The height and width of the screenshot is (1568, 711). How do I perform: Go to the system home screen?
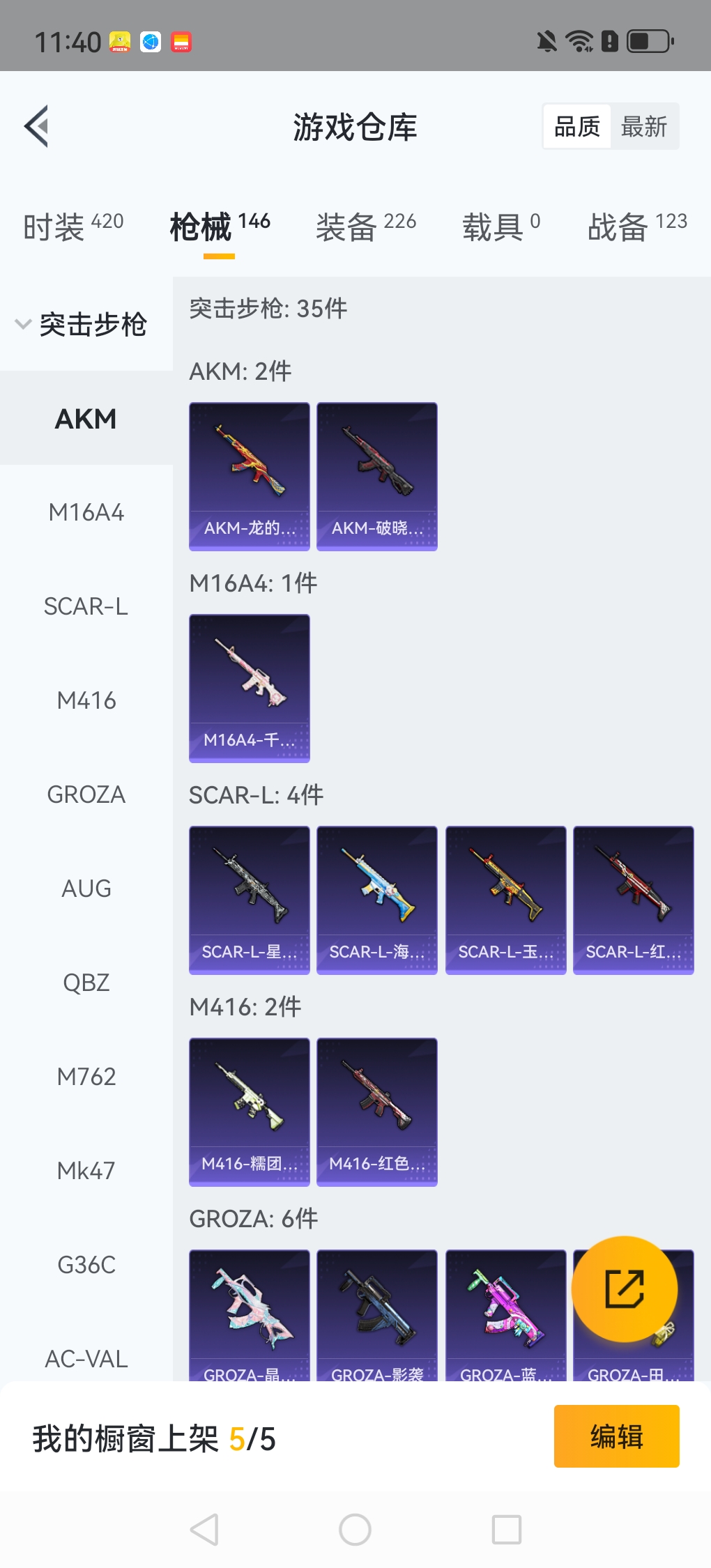(x=355, y=1530)
